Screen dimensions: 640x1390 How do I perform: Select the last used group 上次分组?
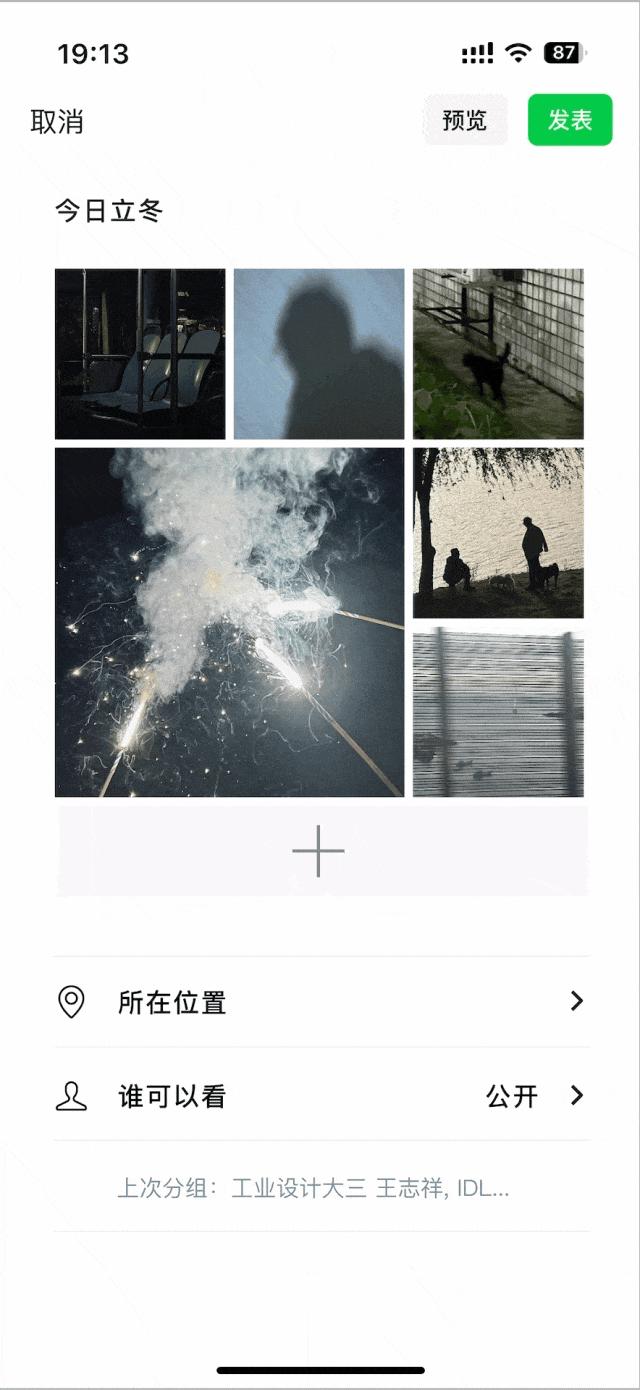314,1189
